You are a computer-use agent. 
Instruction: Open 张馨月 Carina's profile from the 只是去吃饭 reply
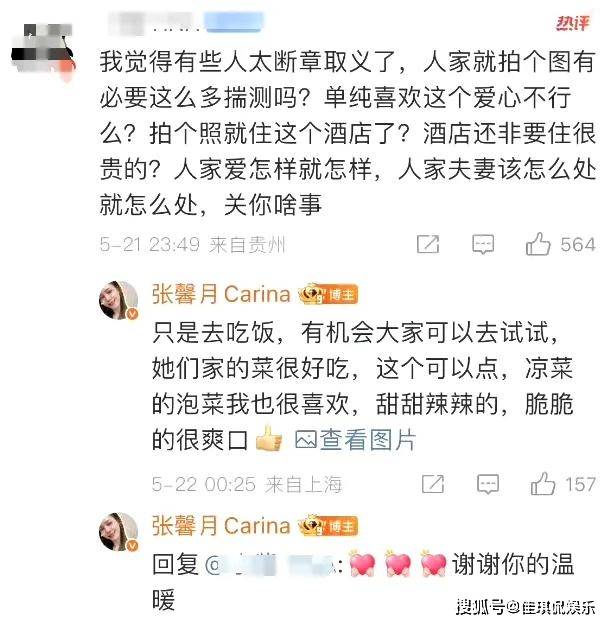(x=220, y=294)
